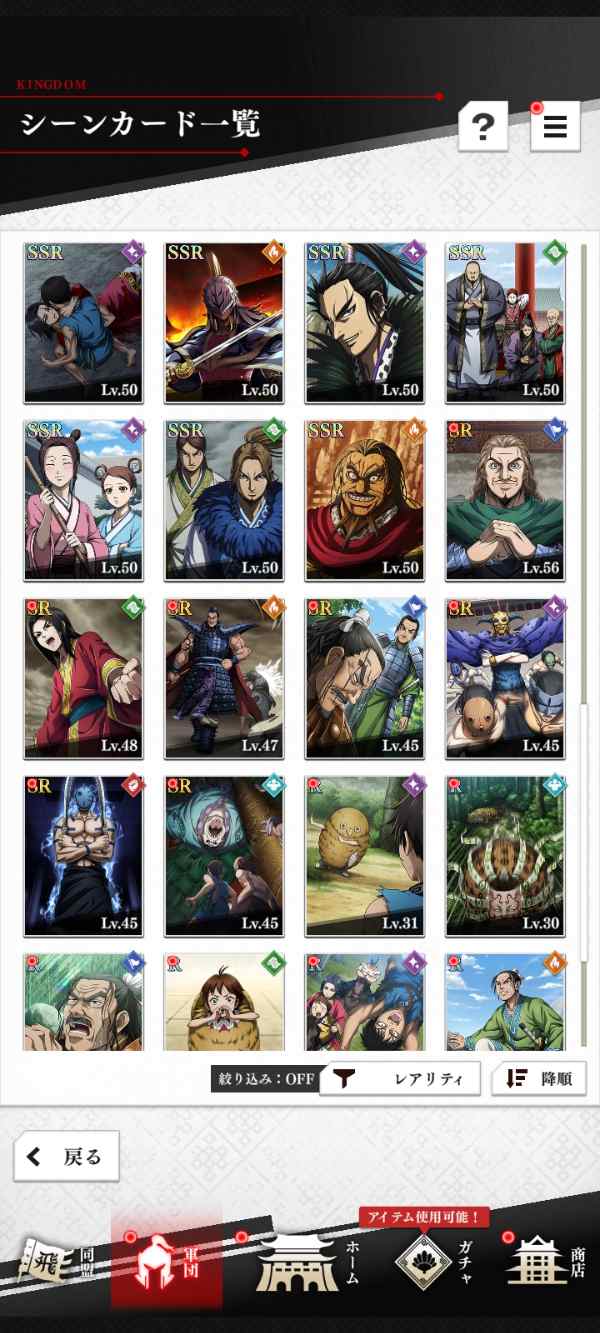Open the レアリティ filter button

(x=400, y=1079)
